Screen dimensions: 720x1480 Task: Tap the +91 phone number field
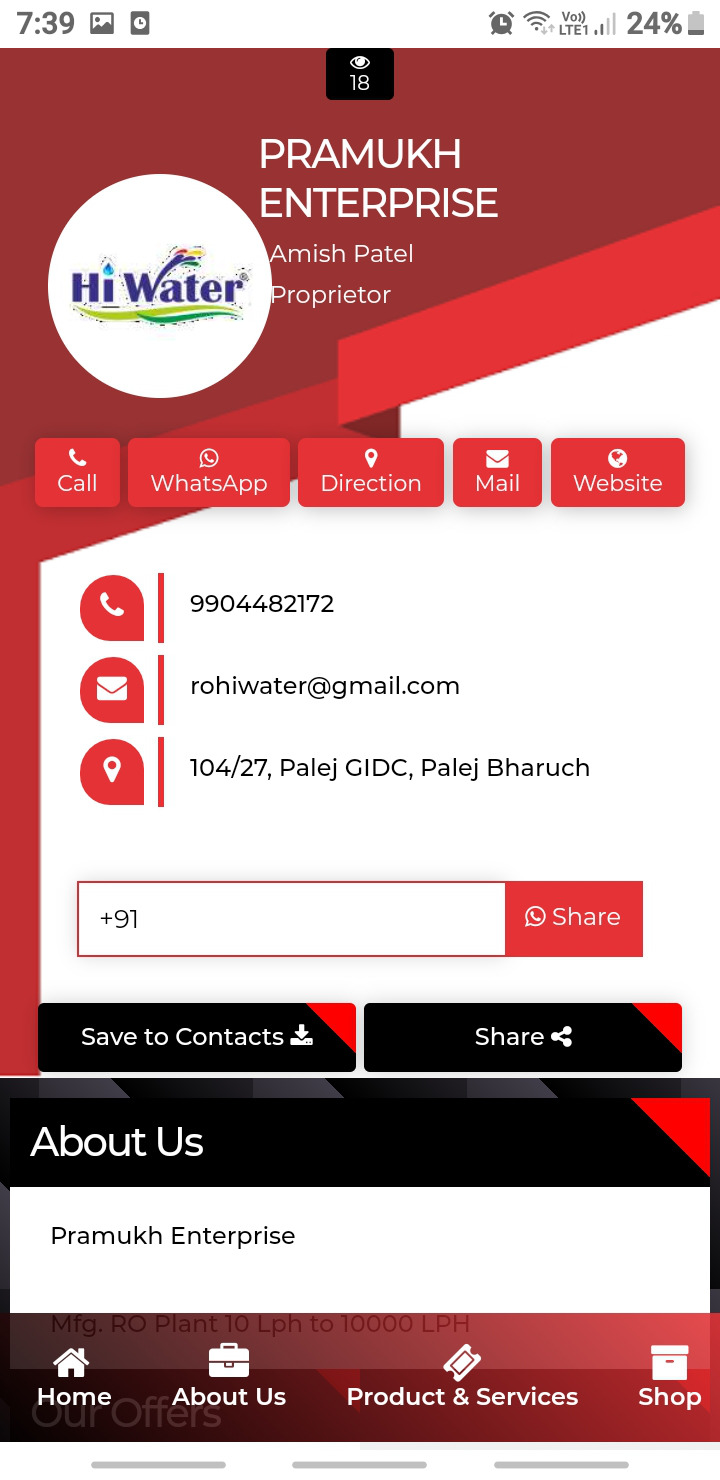click(292, 919)
